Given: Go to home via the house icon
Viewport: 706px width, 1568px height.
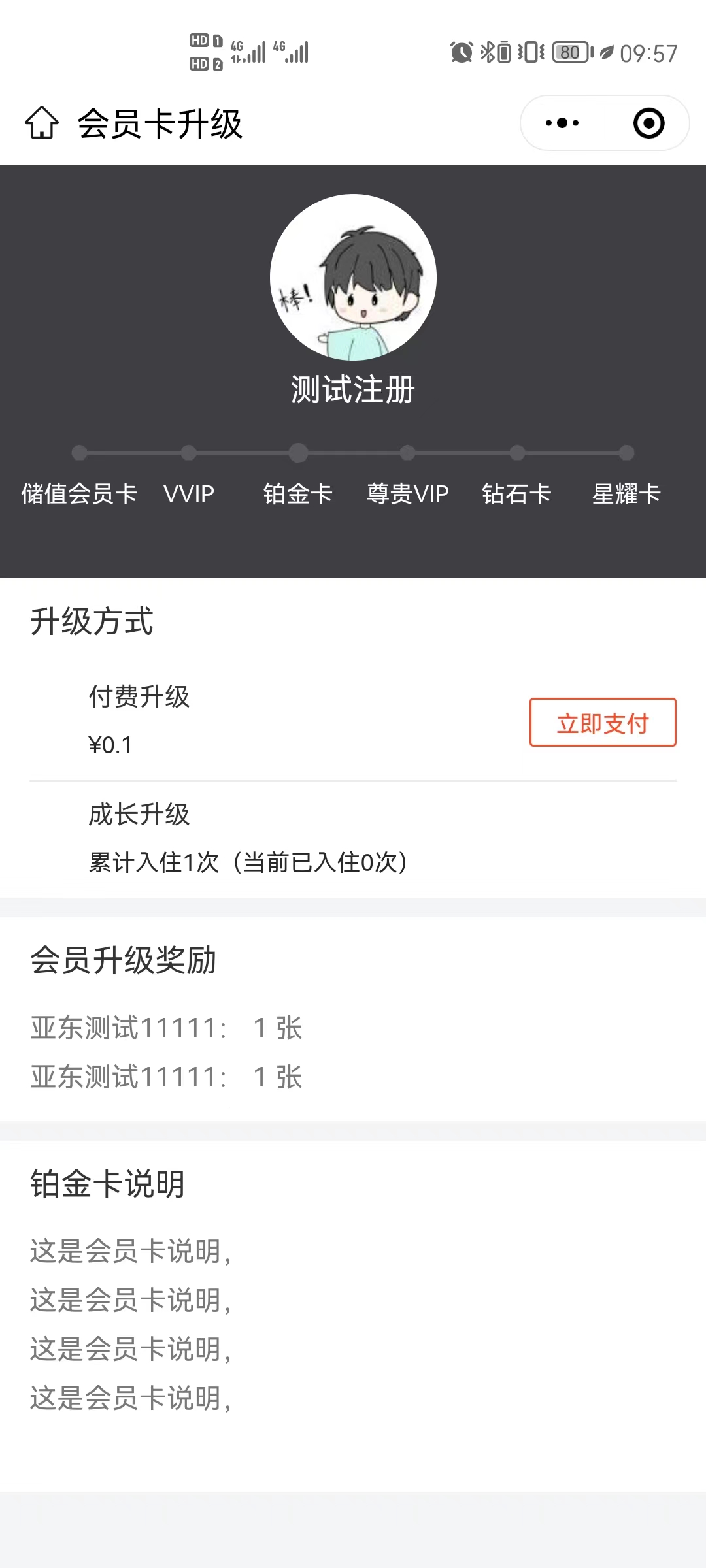Looking at the screenshot, I should point(42,123).
